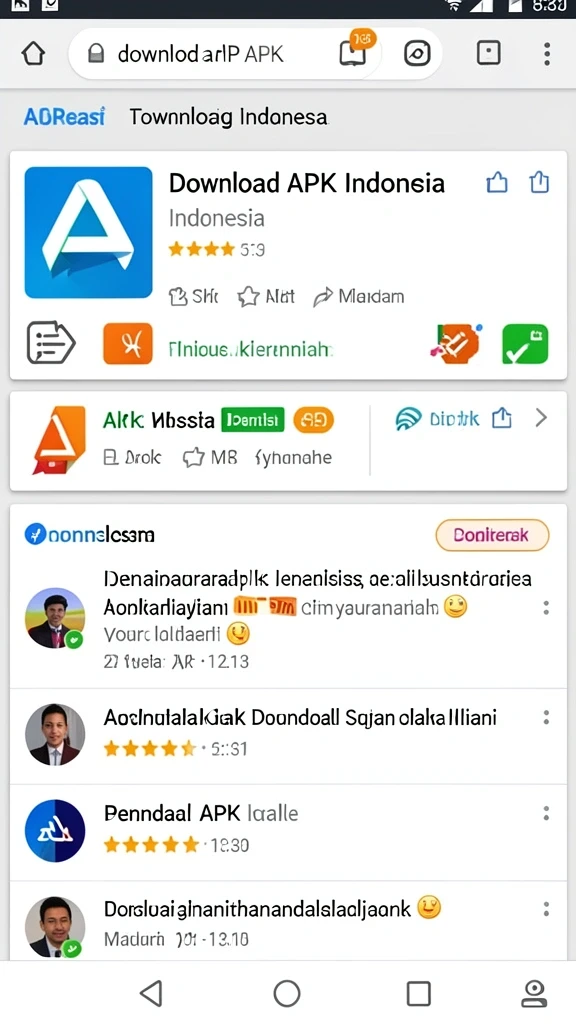
Task: Open the browser three-dot overflow menu
Action: (x=547, y=54)
